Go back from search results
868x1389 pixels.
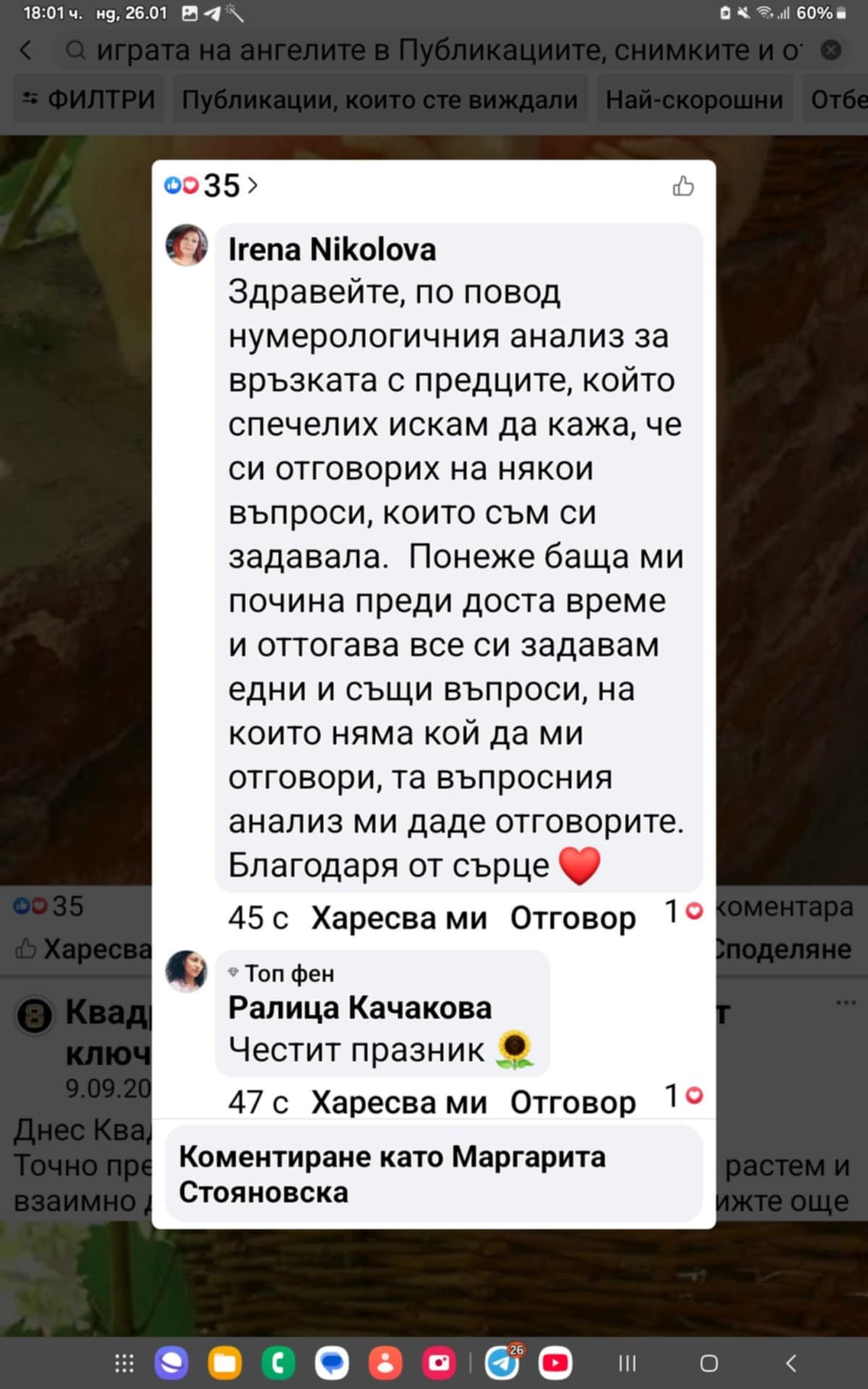pyautogui.click(x=26, y=50)
